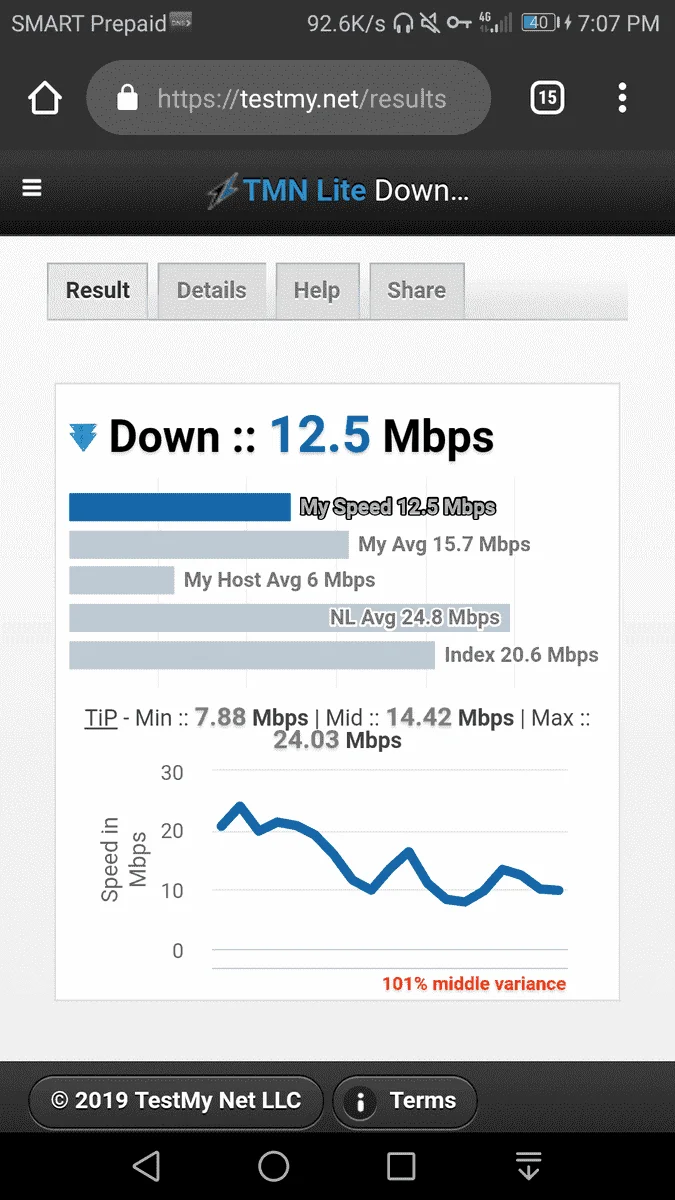
Task: Switch to the Details tab
Action: (212, 291)
